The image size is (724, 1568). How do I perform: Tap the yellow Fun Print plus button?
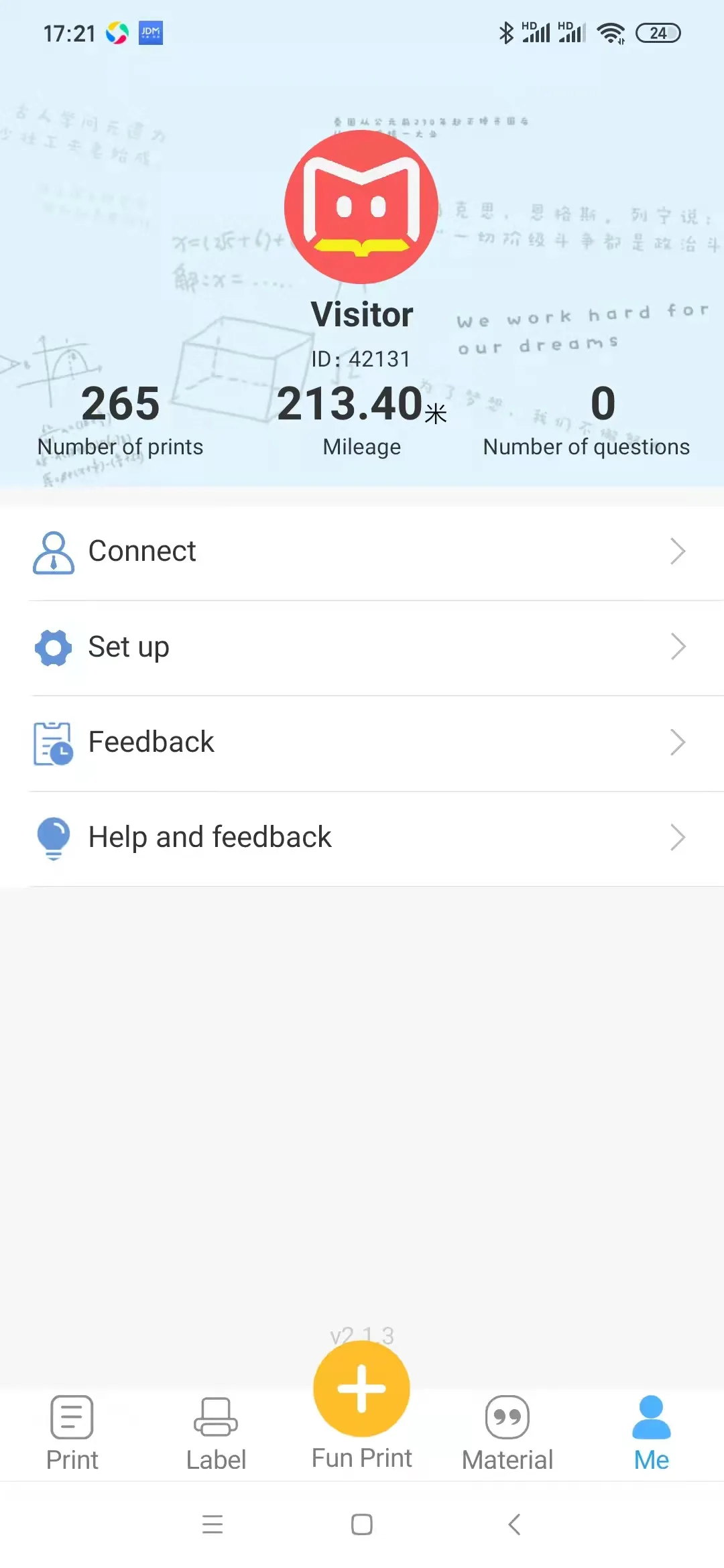point(361,1388)
